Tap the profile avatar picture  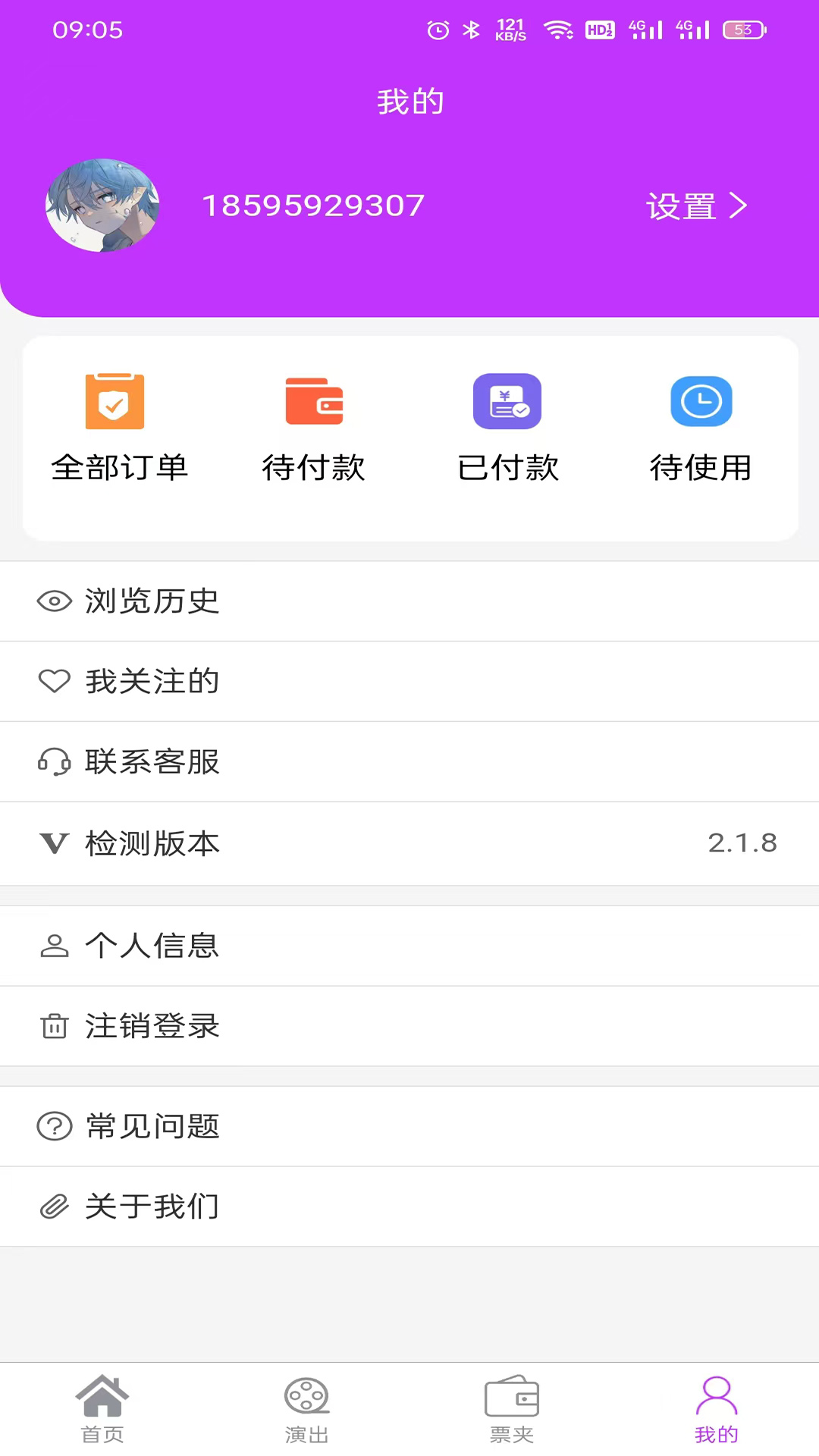tap(102, 206)
